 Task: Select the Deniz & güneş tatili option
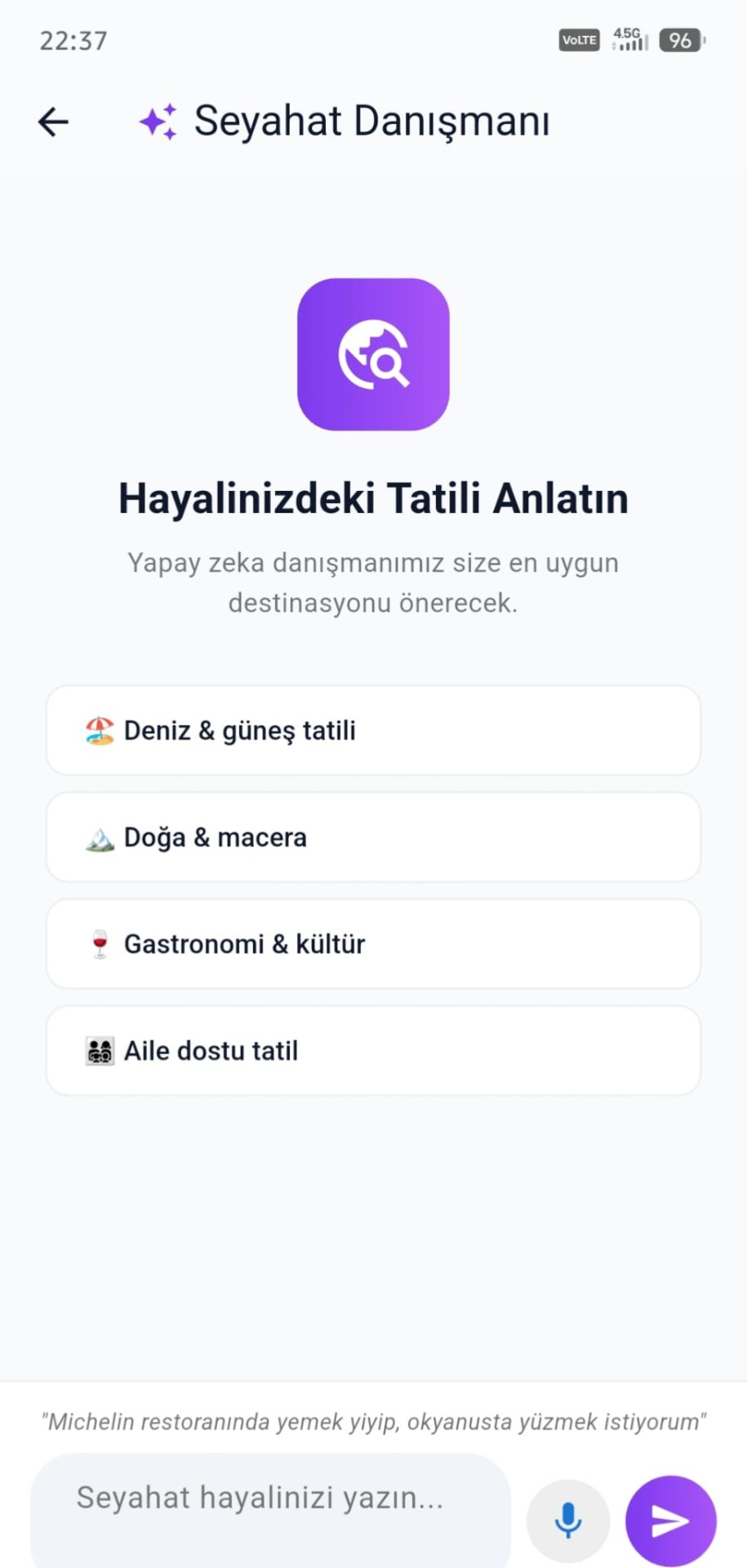pyautogui.click(x=373, y=729)
